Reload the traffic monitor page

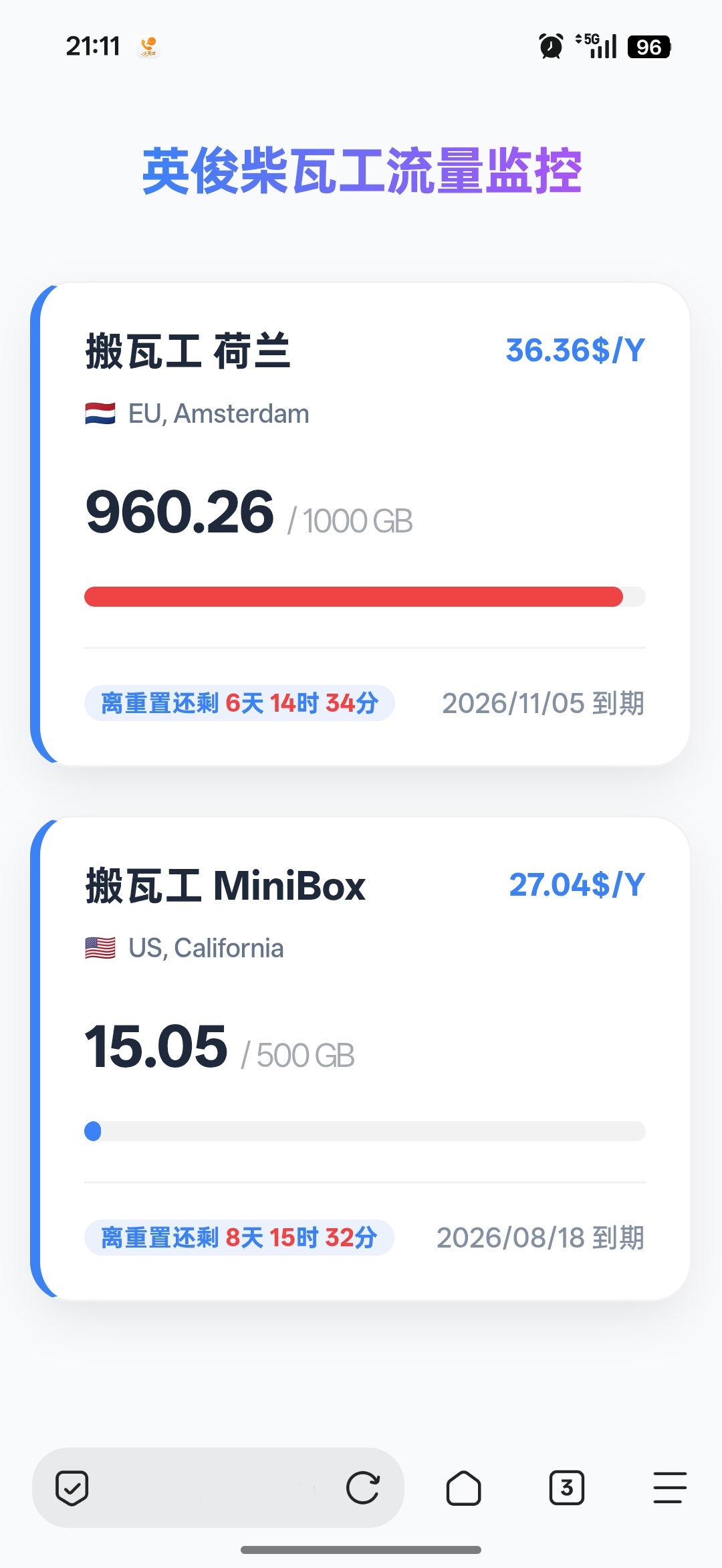[363, 1488]
